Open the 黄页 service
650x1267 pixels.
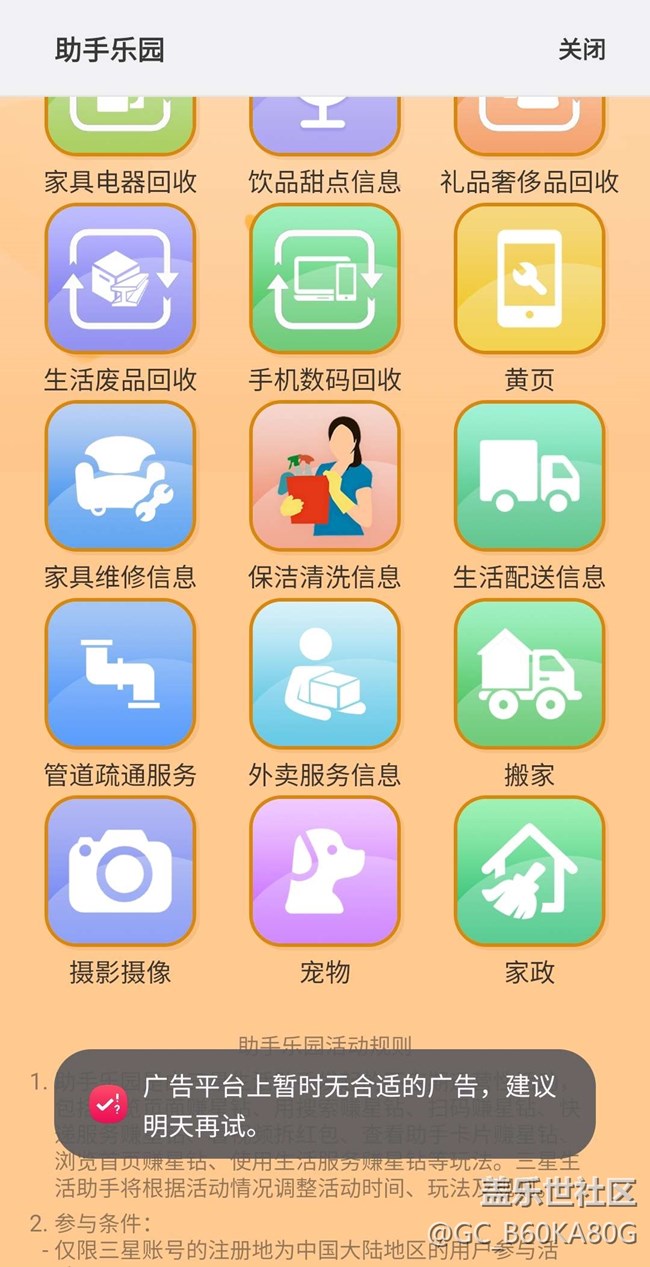(x=529, y=279)
